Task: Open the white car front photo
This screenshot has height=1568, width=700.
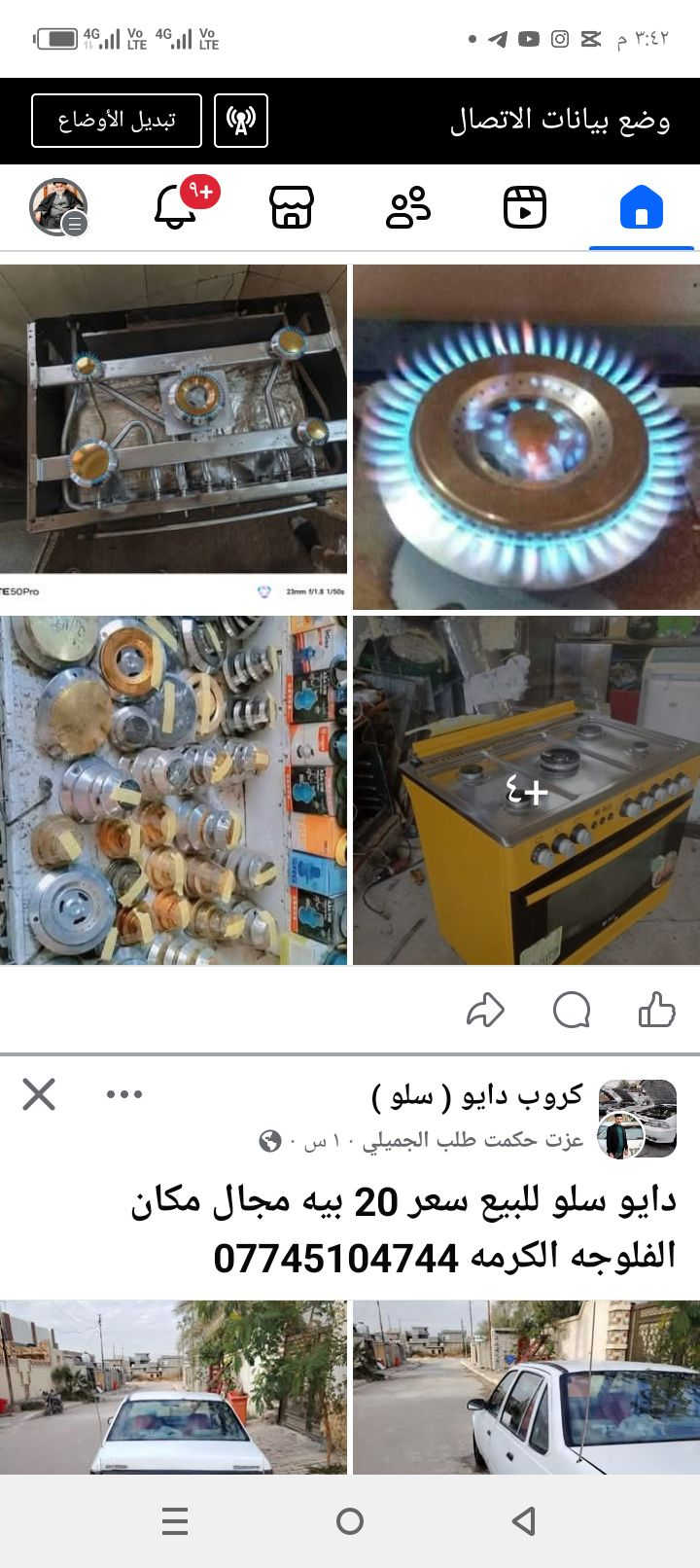Action: tap(173, 1386)
